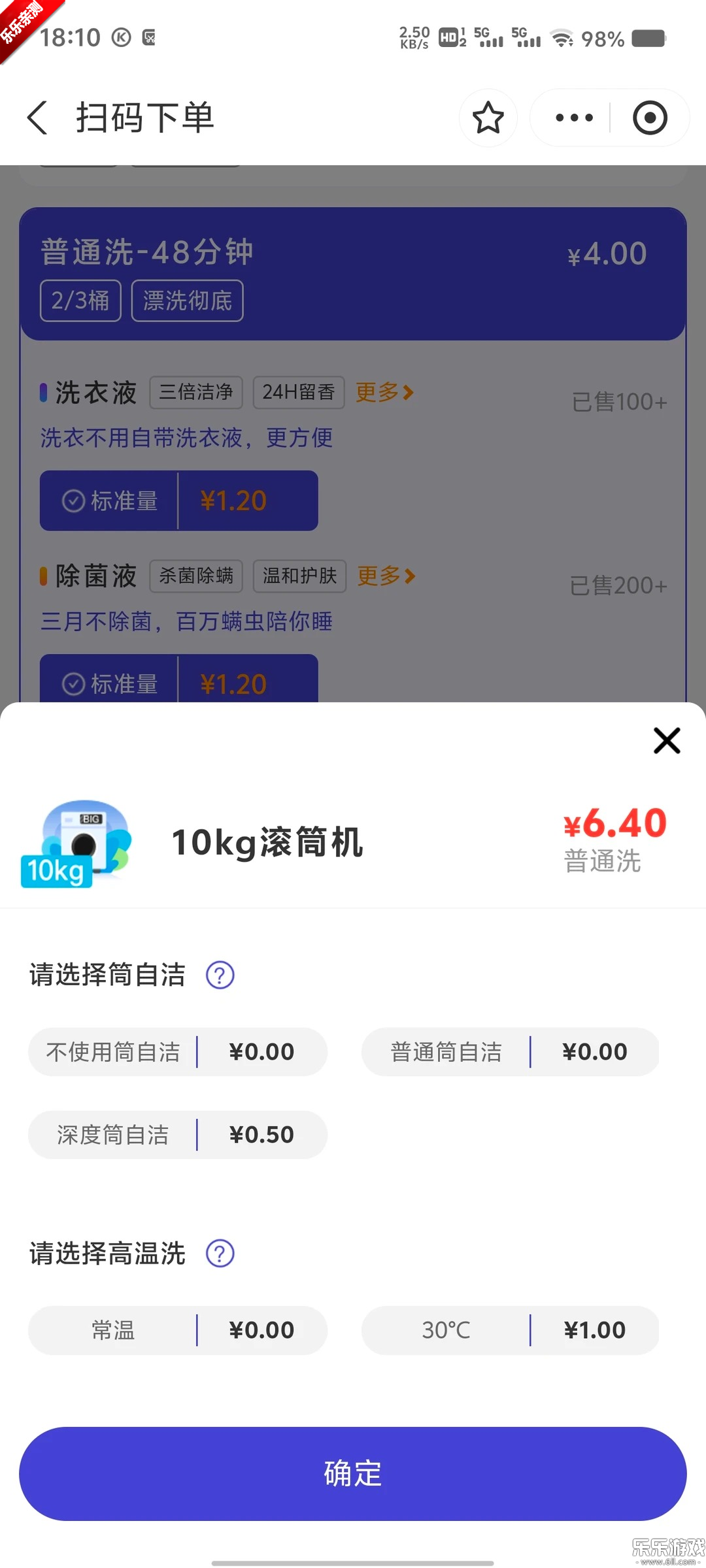The image size is (706, 1568).
Task: Tap the mini-program exit circle icon
Action: pyautogui.click(x=649, y=118)
